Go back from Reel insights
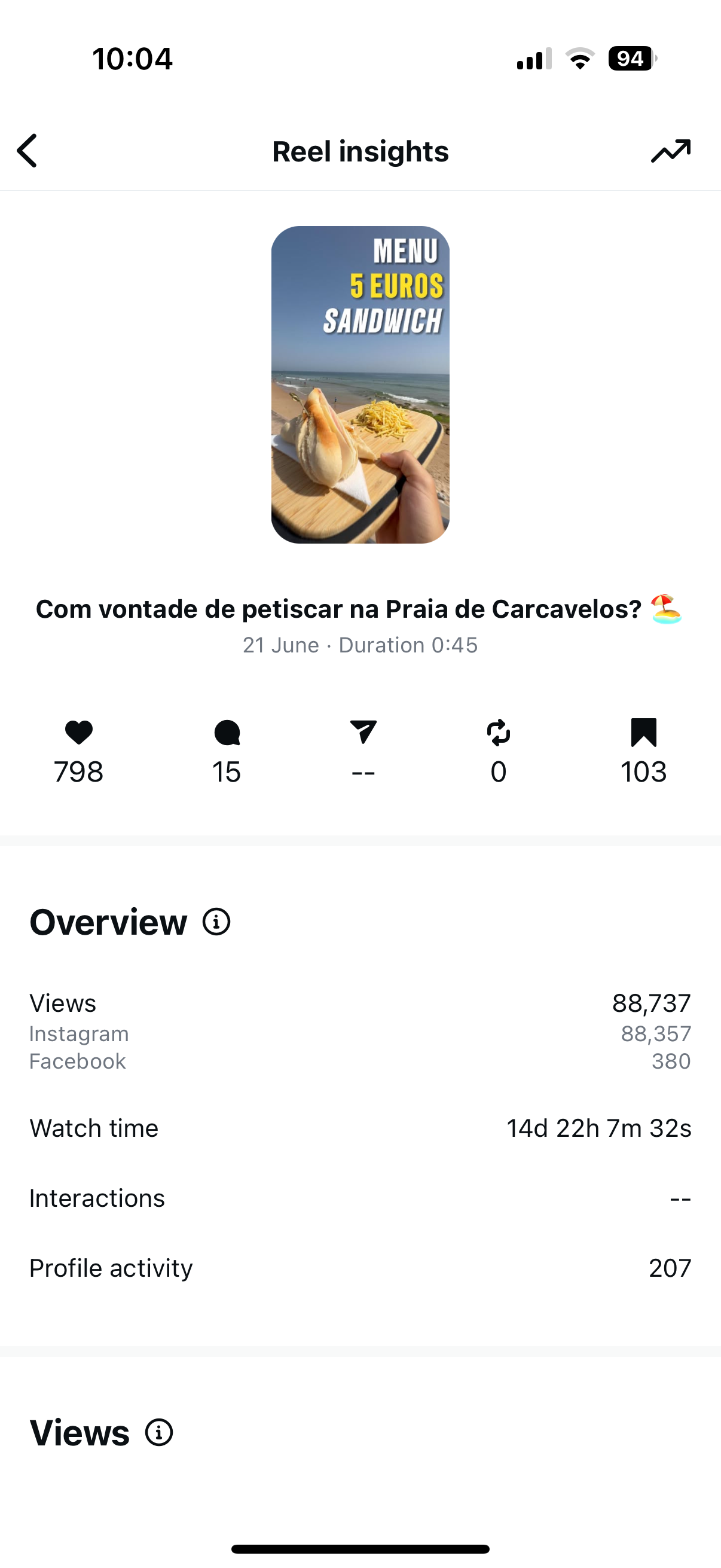 click(28, 151)
